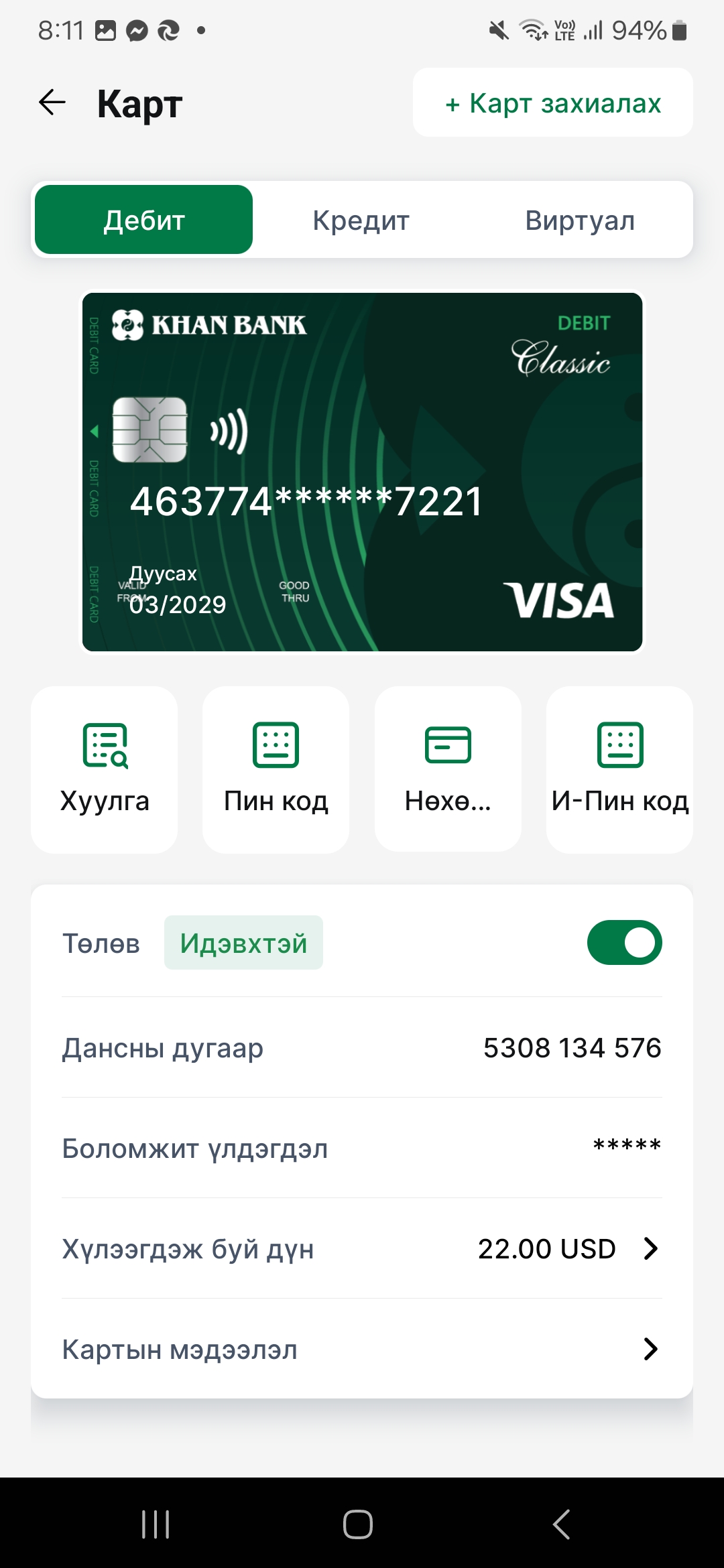Open the Khan Bank Visa Classic card

(362, 472)
